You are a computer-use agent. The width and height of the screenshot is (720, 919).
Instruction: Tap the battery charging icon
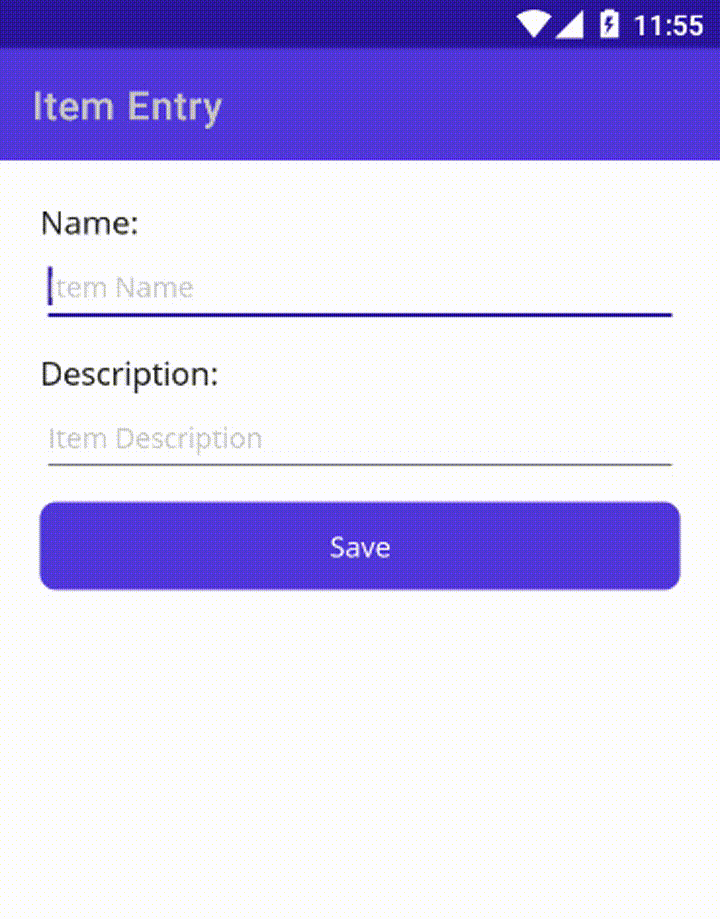click(611, 24)
